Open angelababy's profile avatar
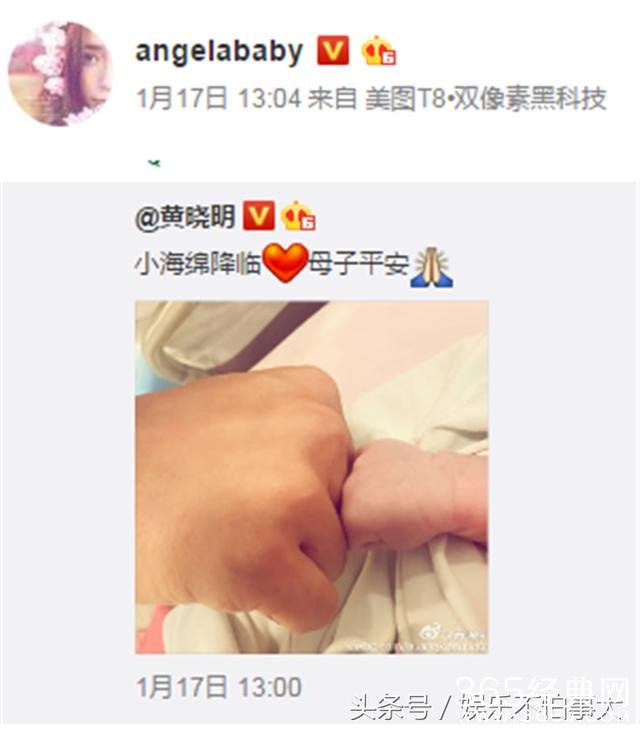The height and width of the screenshot is (731, 640). point(60,74)
